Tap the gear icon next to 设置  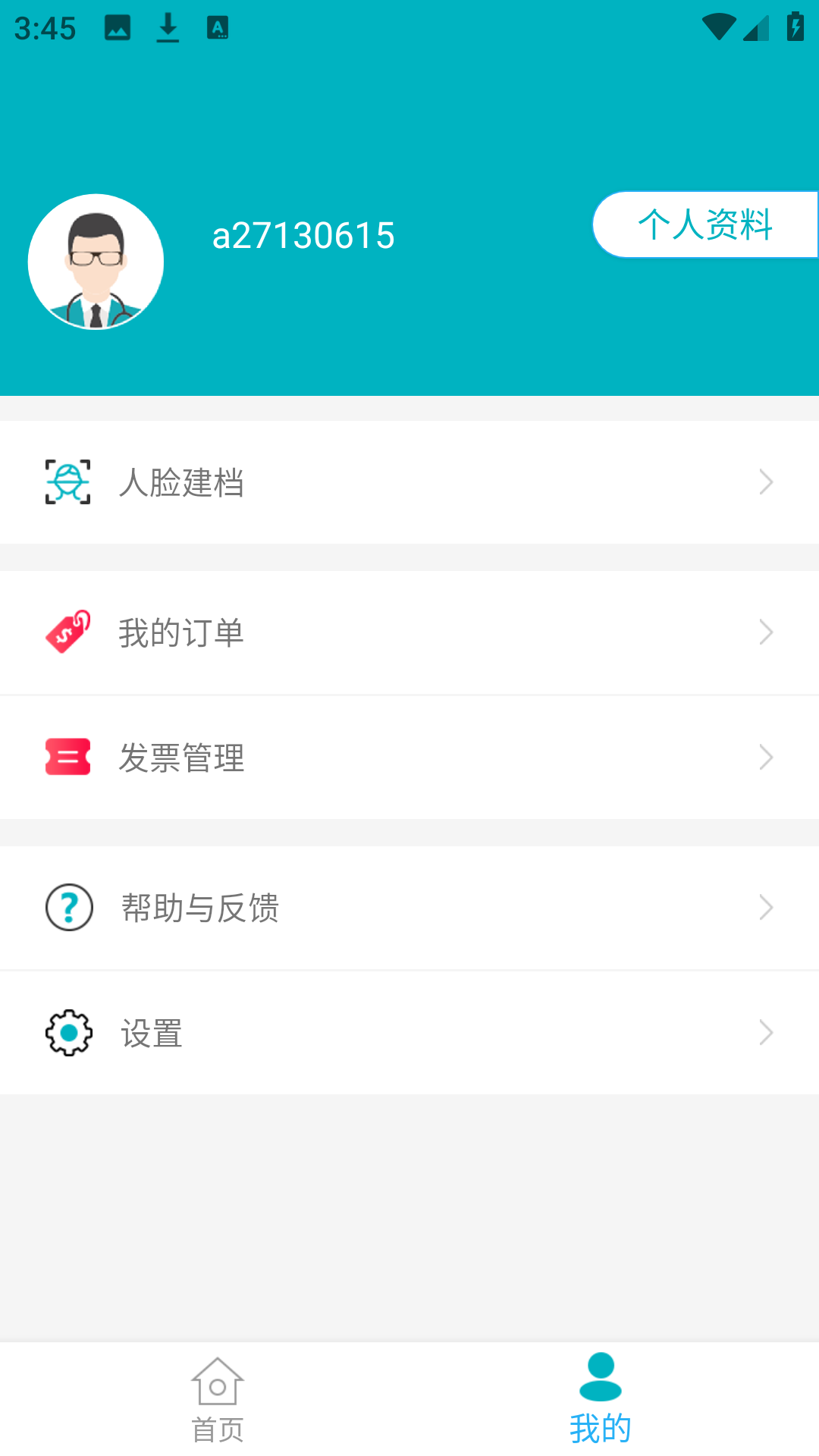[67, 1031]
